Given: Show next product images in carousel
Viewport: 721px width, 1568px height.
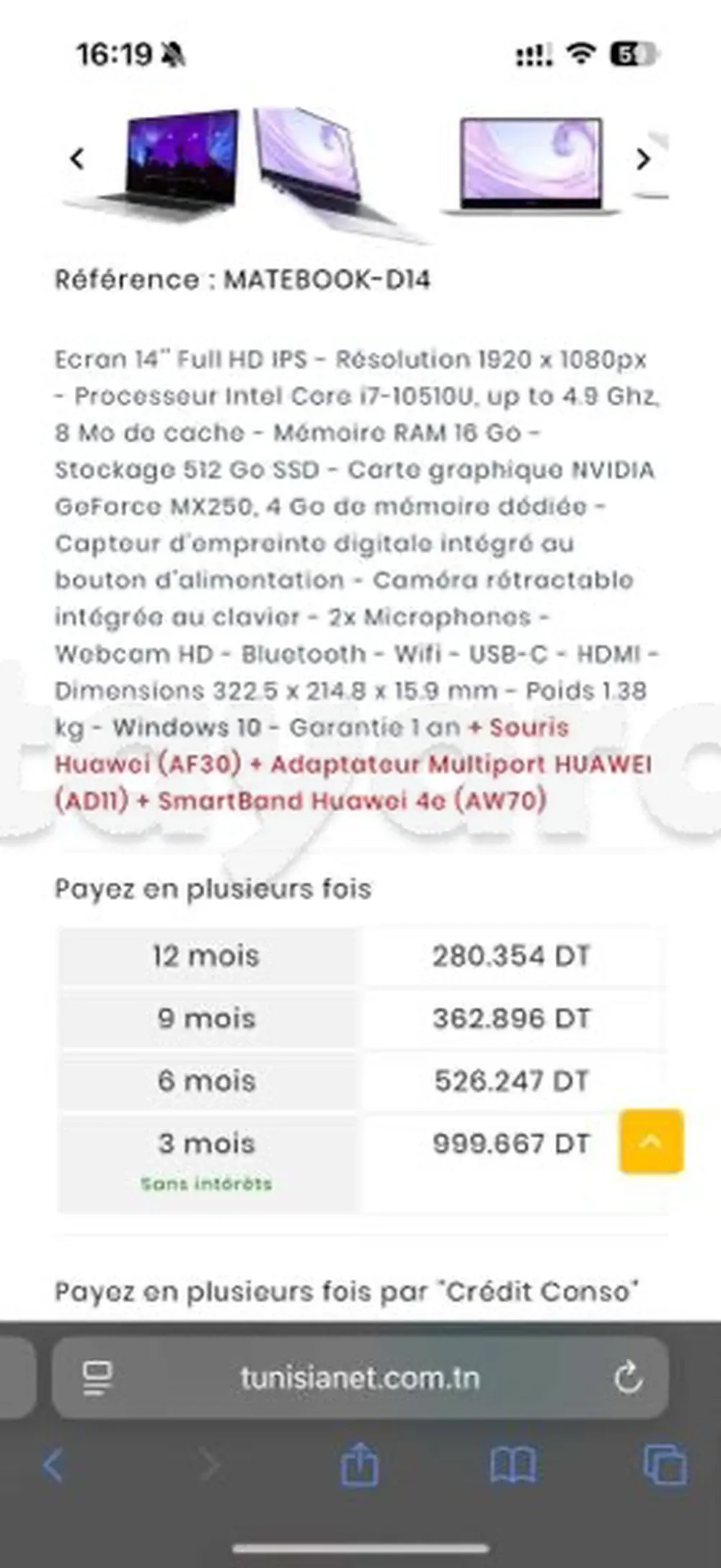Looking at the screenshot, I should pyautogui.click(x=643, y=158).
